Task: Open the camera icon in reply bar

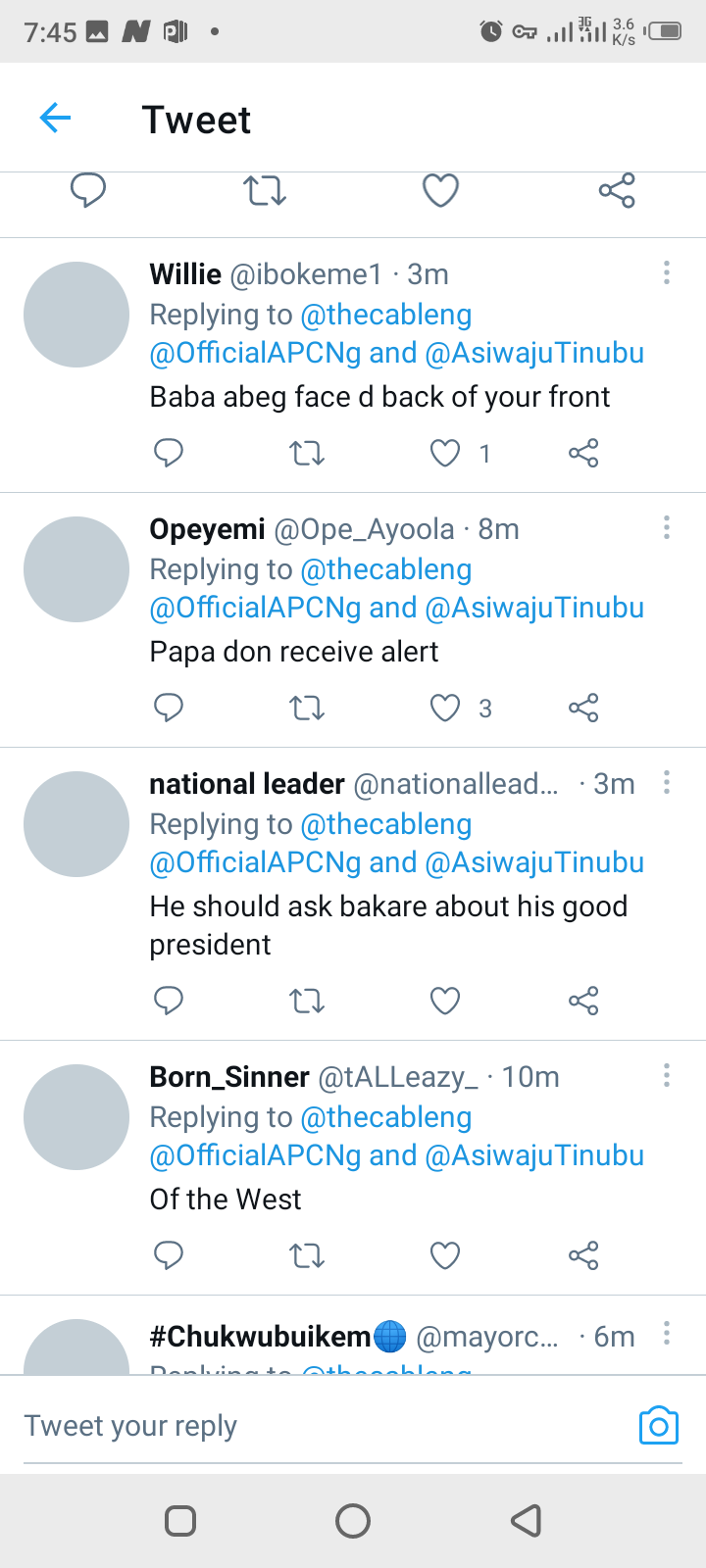Action: [658, 1426]
